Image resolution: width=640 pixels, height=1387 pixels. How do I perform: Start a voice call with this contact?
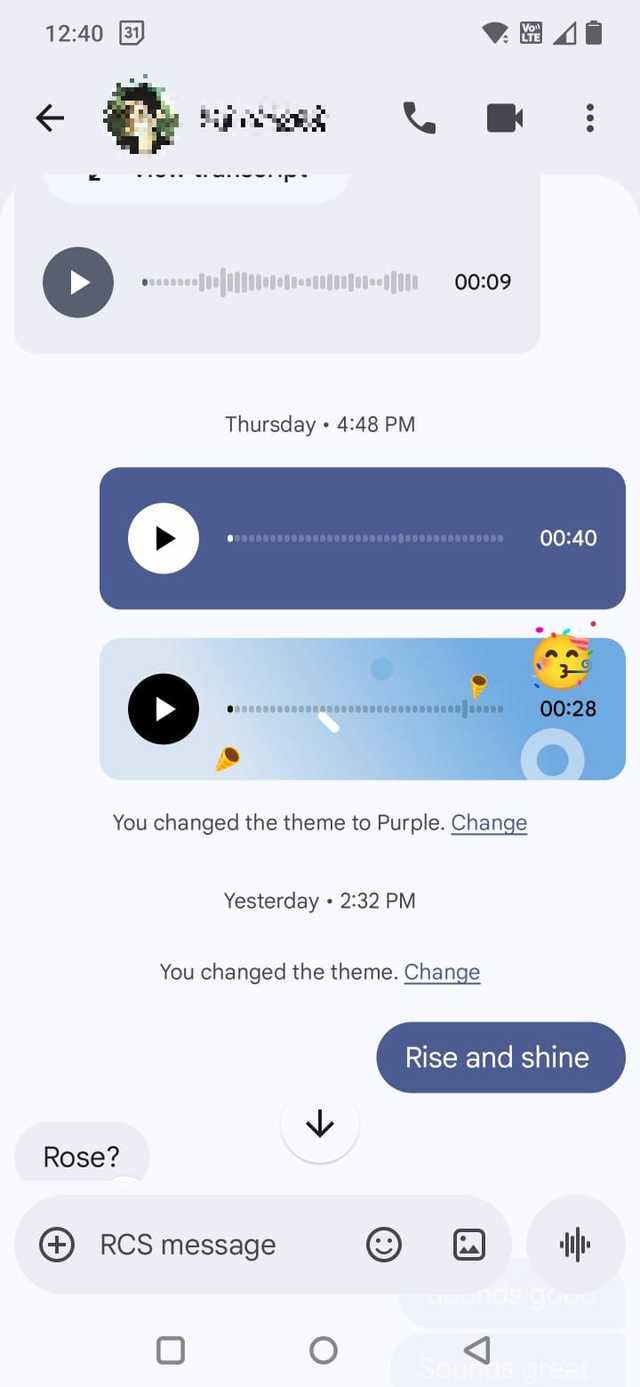click(x=419, y=118)
